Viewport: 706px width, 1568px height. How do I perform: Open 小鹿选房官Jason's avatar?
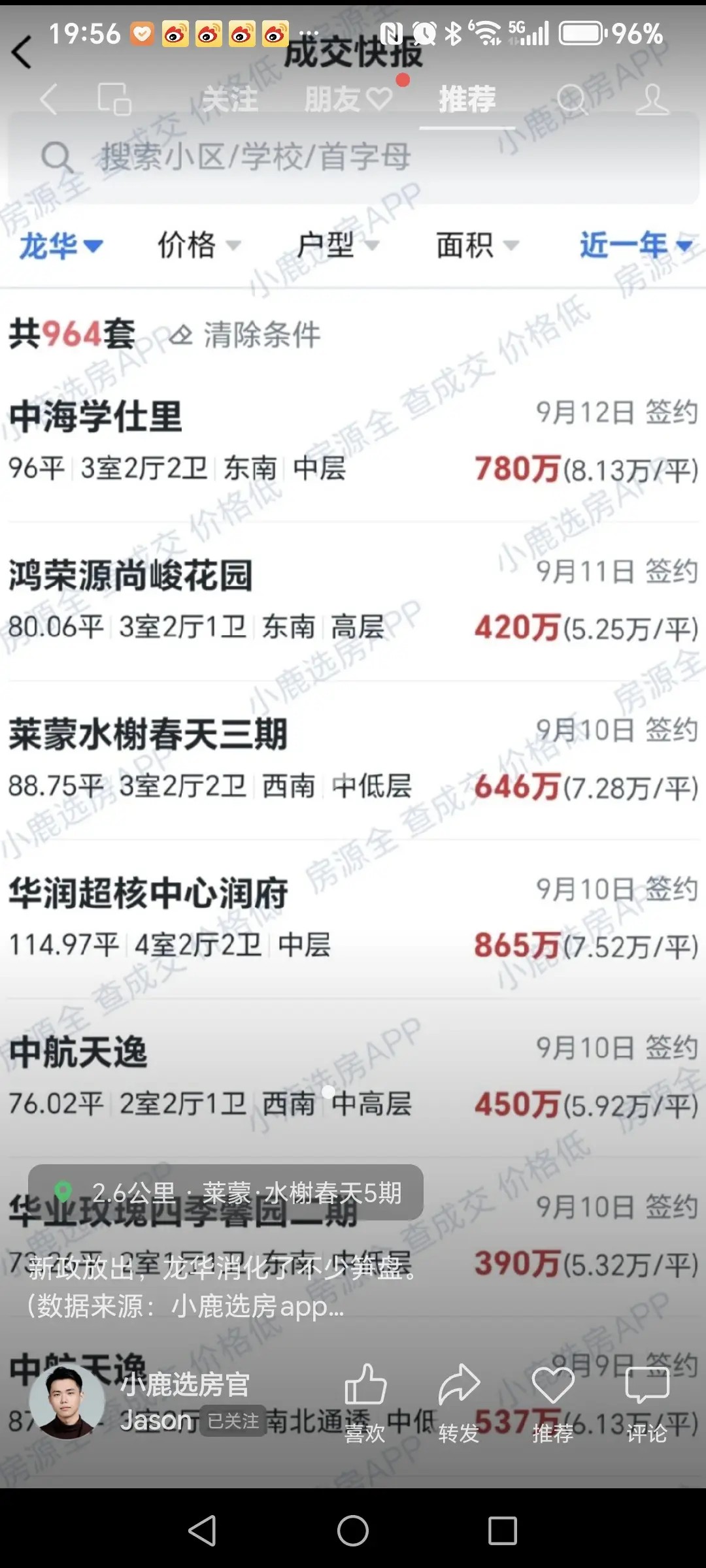coord(67,1400)
